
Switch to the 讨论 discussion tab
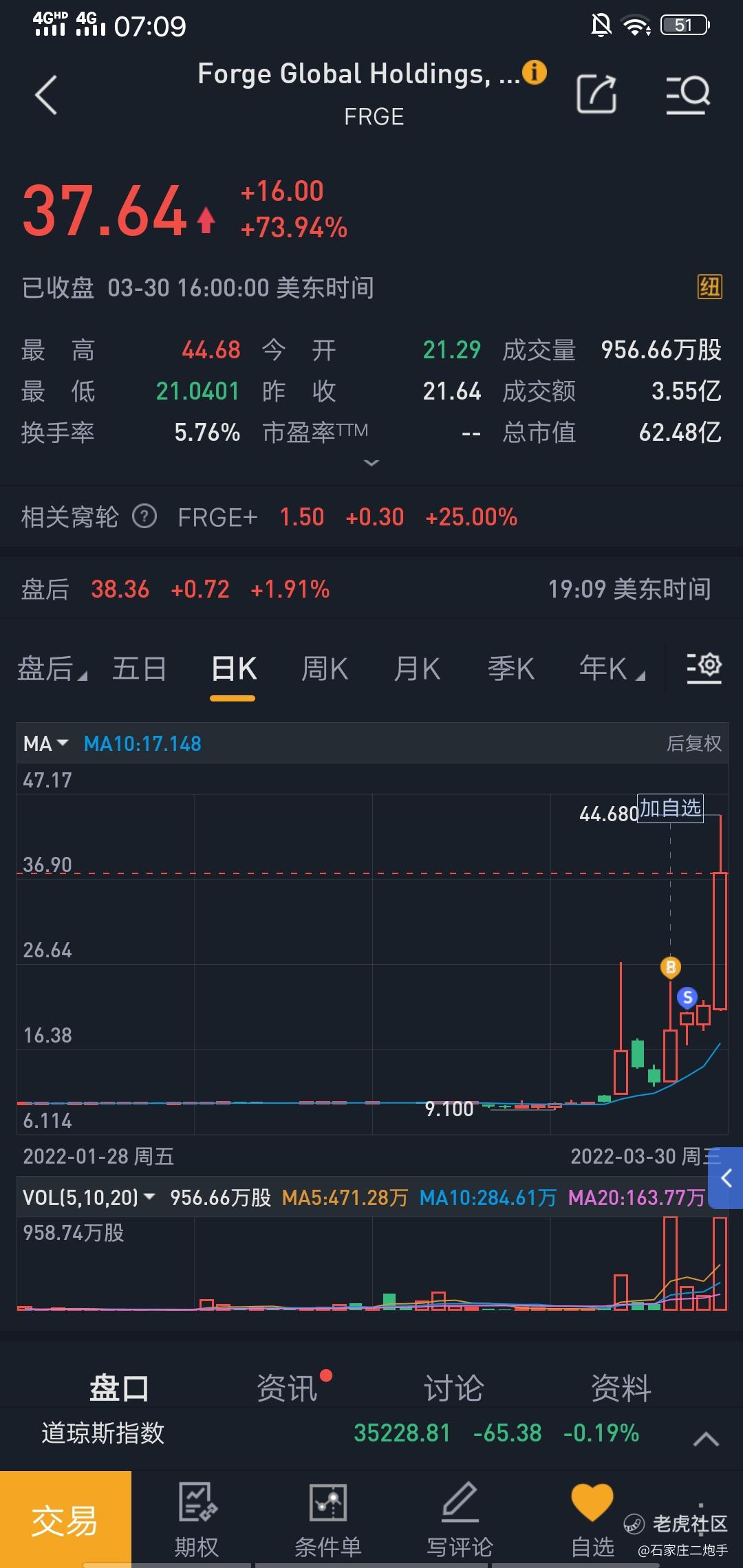coord(454,1388)
